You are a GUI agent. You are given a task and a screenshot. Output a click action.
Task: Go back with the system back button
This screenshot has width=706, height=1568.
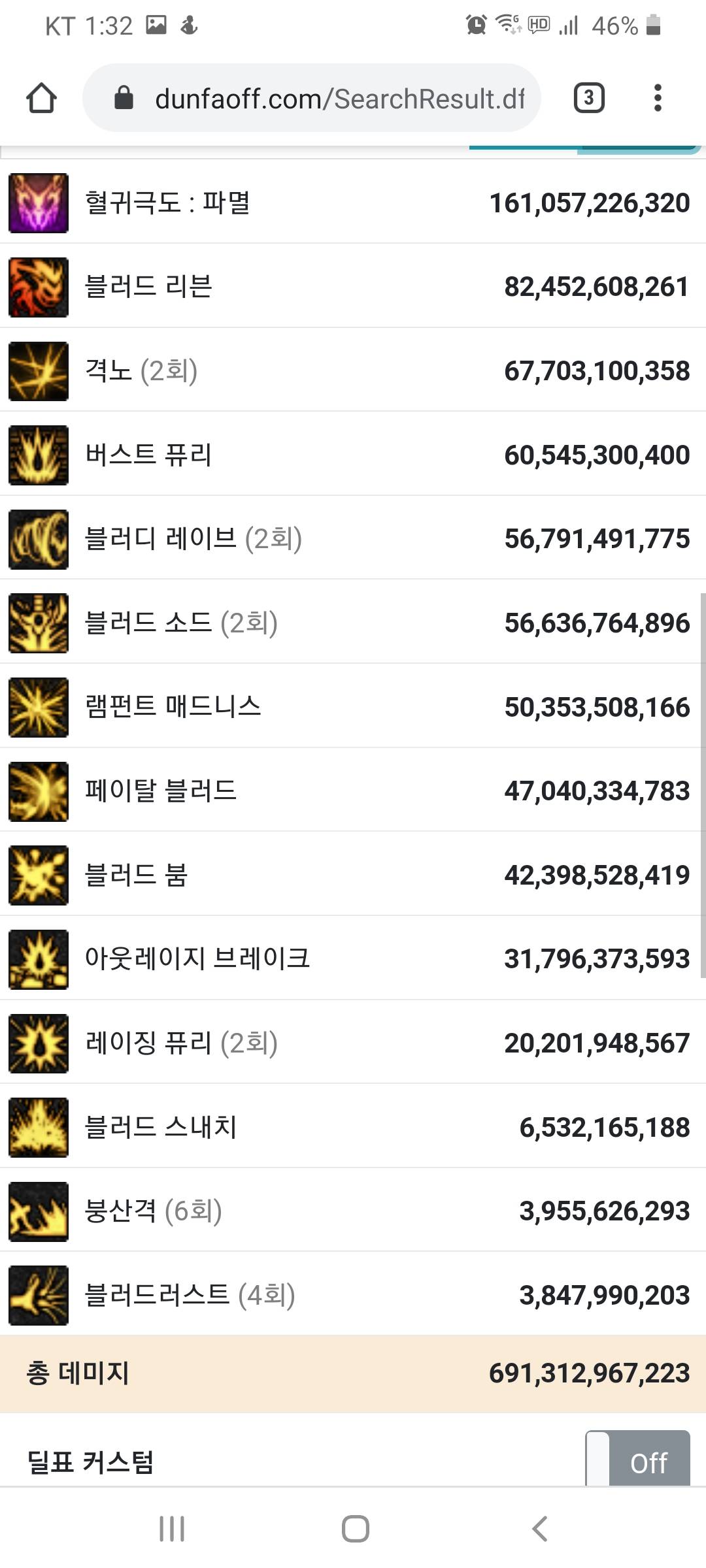[x=539, y=1529]
